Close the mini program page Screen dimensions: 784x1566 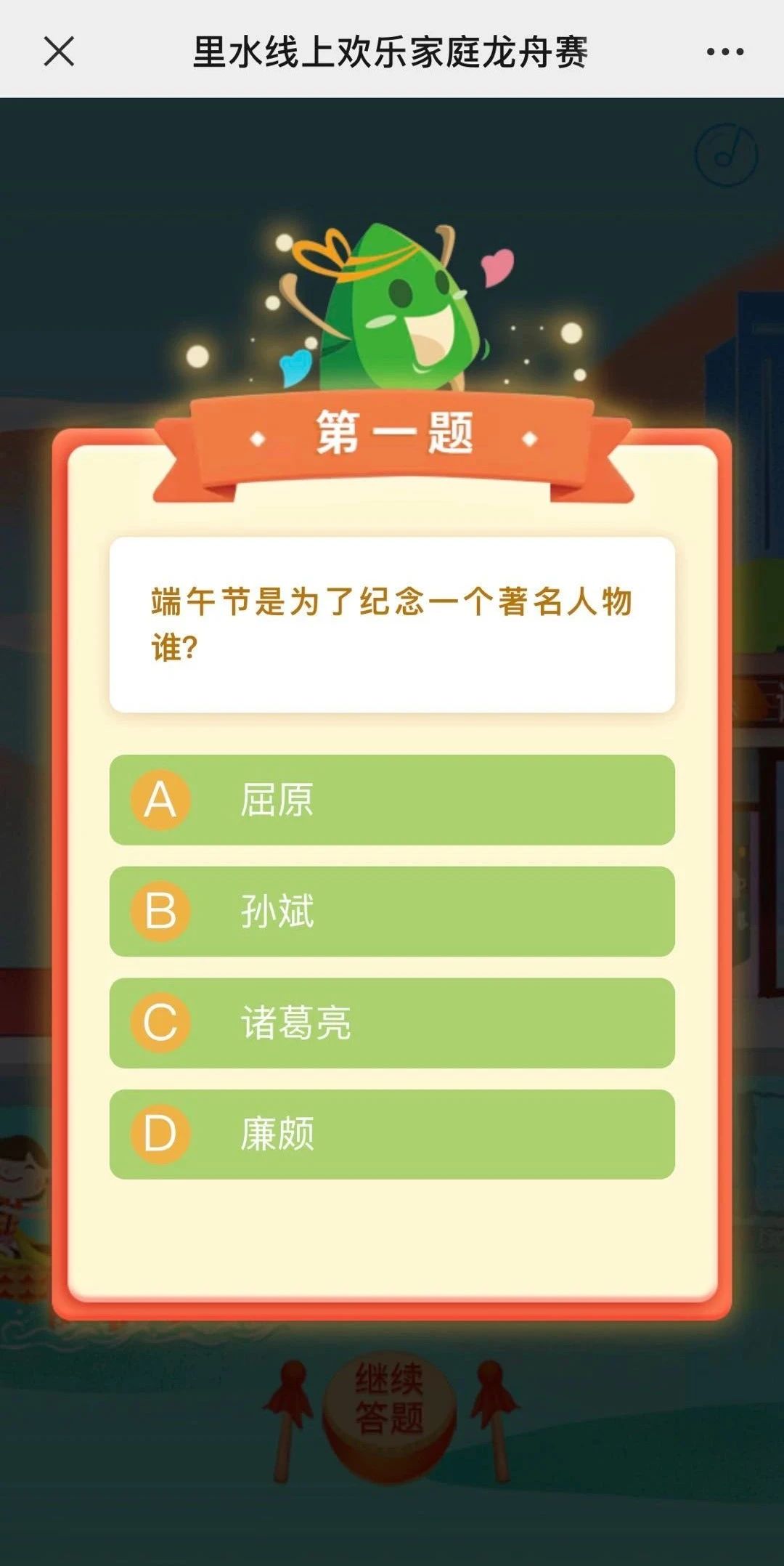[59, 52]
